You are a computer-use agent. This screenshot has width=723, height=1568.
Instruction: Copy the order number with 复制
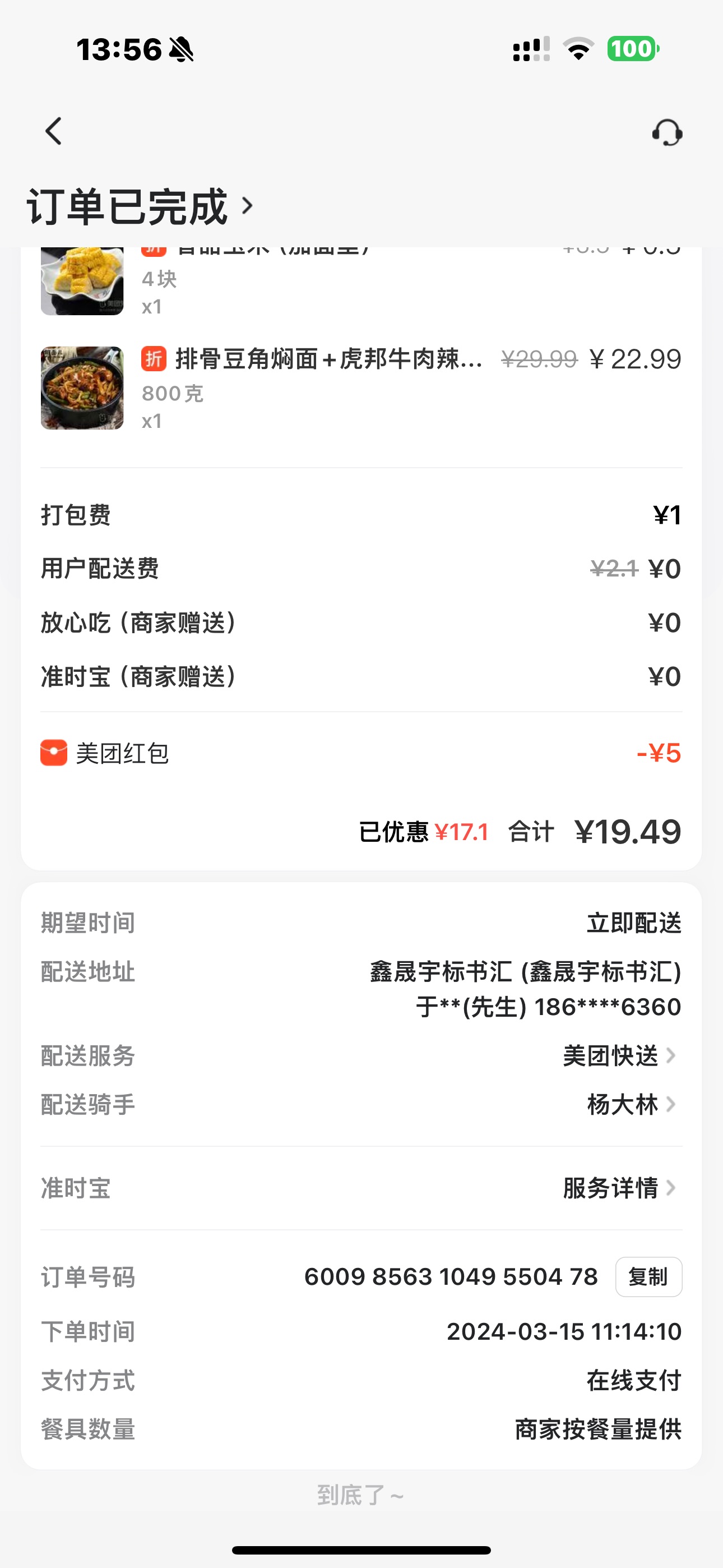(x=648, y=1276)
